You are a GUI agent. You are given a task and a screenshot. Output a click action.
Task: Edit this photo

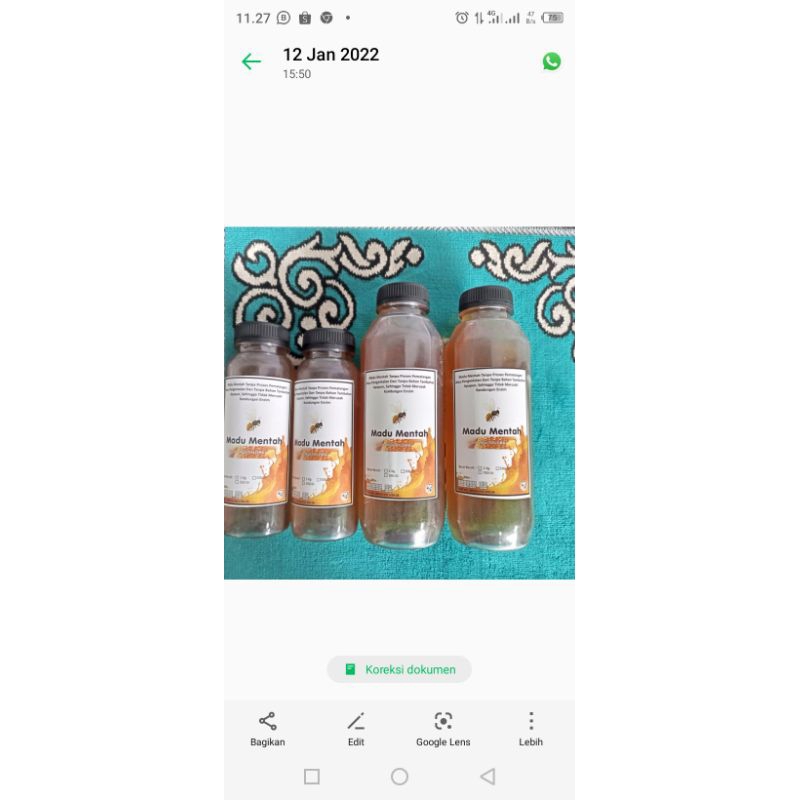click(x=356, y=729)
